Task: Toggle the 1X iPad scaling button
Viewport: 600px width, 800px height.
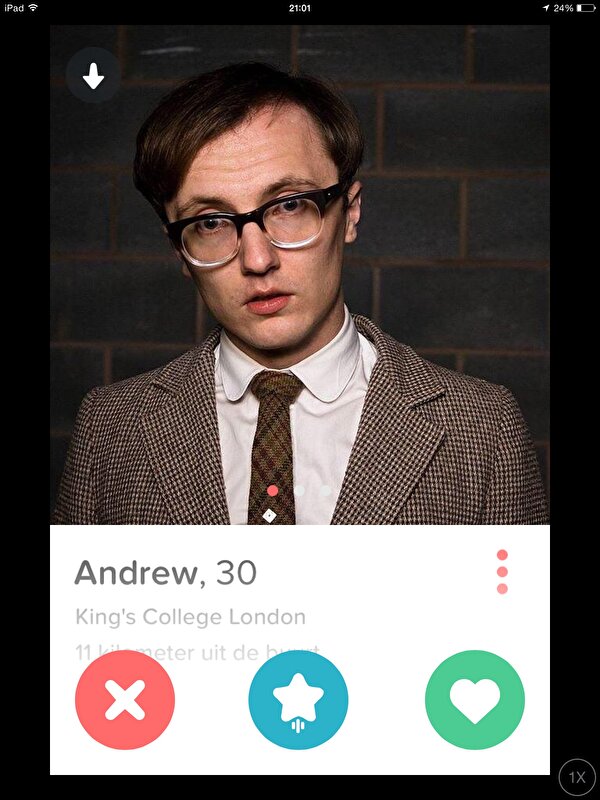Action: pyautogui.click(x=577, y=777)
